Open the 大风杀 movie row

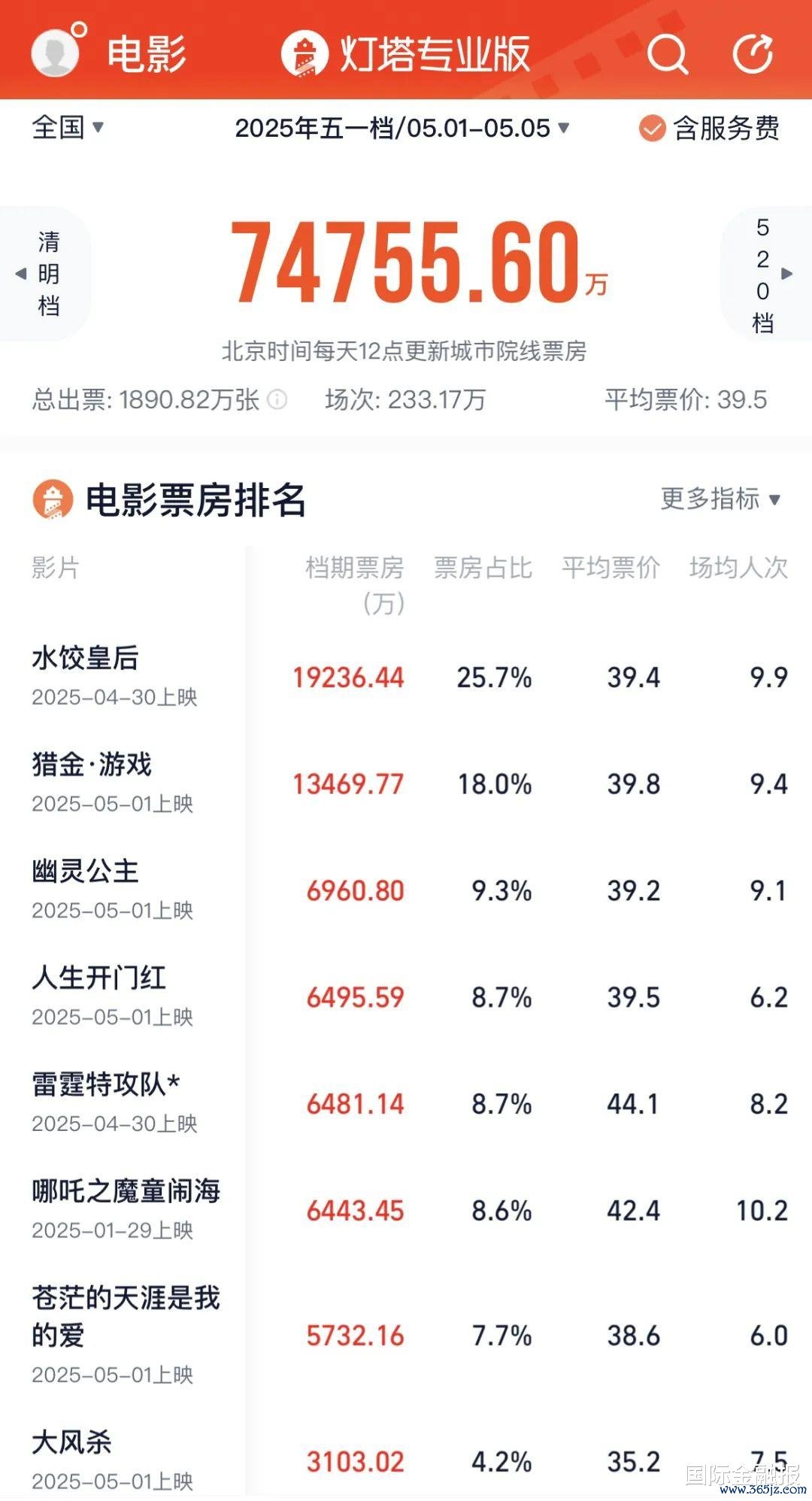coord(406,1460)
